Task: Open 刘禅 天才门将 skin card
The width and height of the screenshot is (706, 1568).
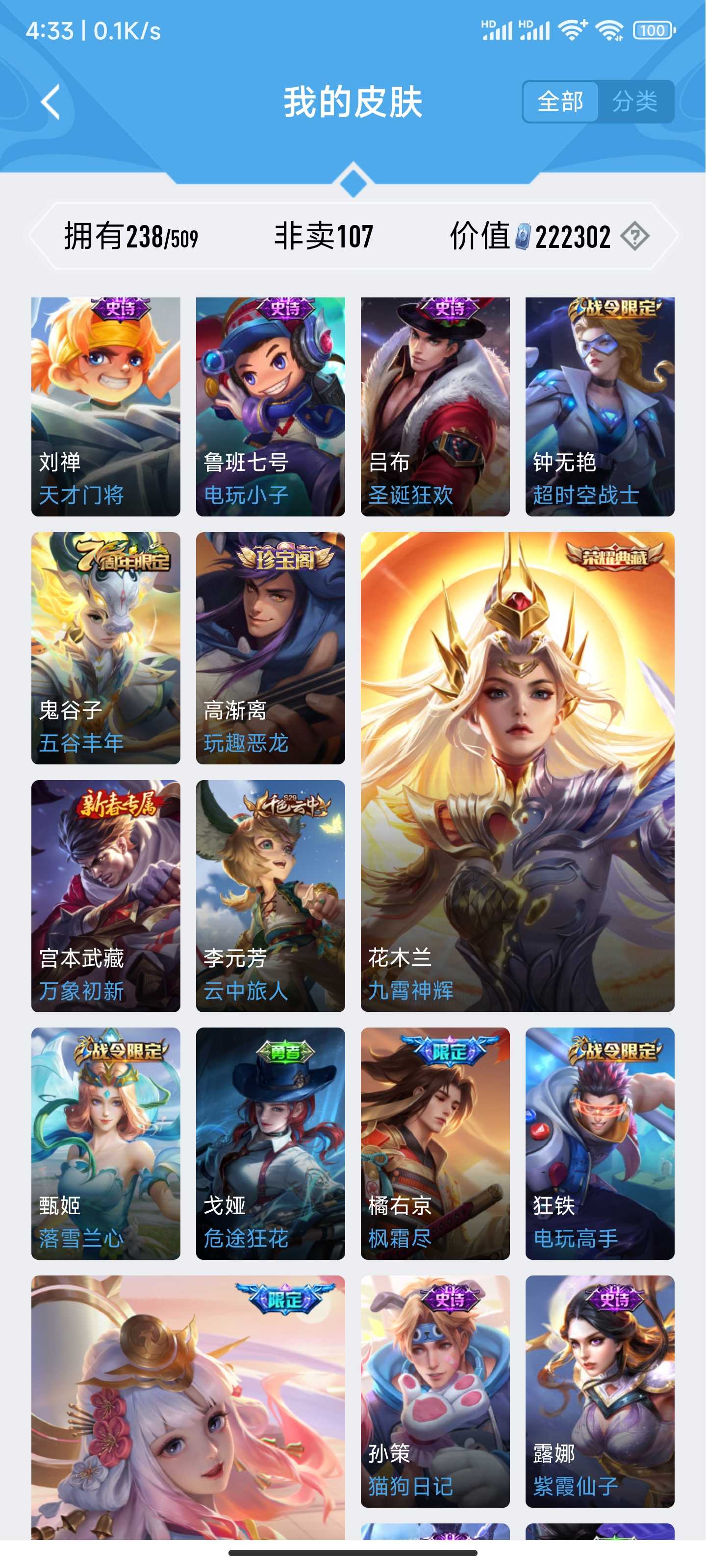Action: 106,407
